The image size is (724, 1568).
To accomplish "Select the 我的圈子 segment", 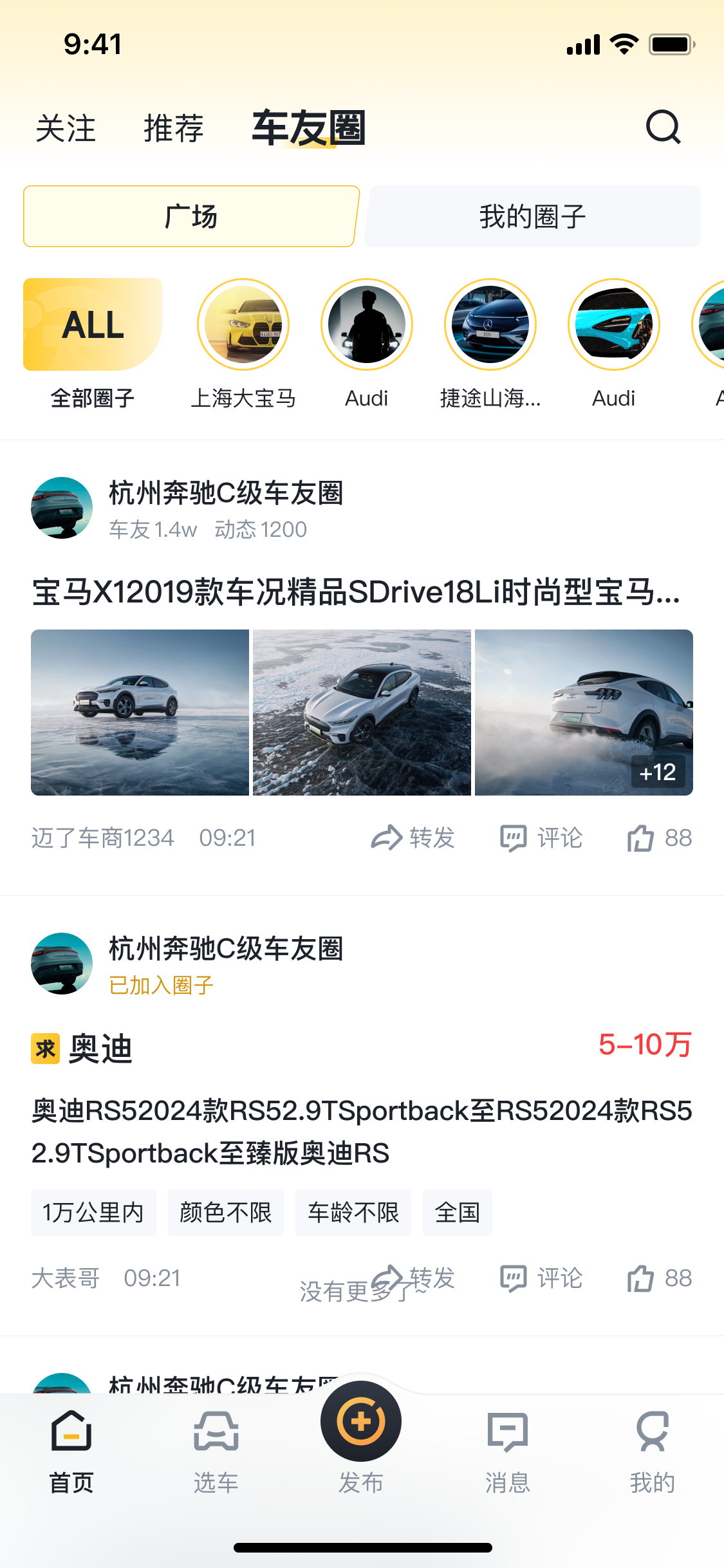I will (532, 217).
